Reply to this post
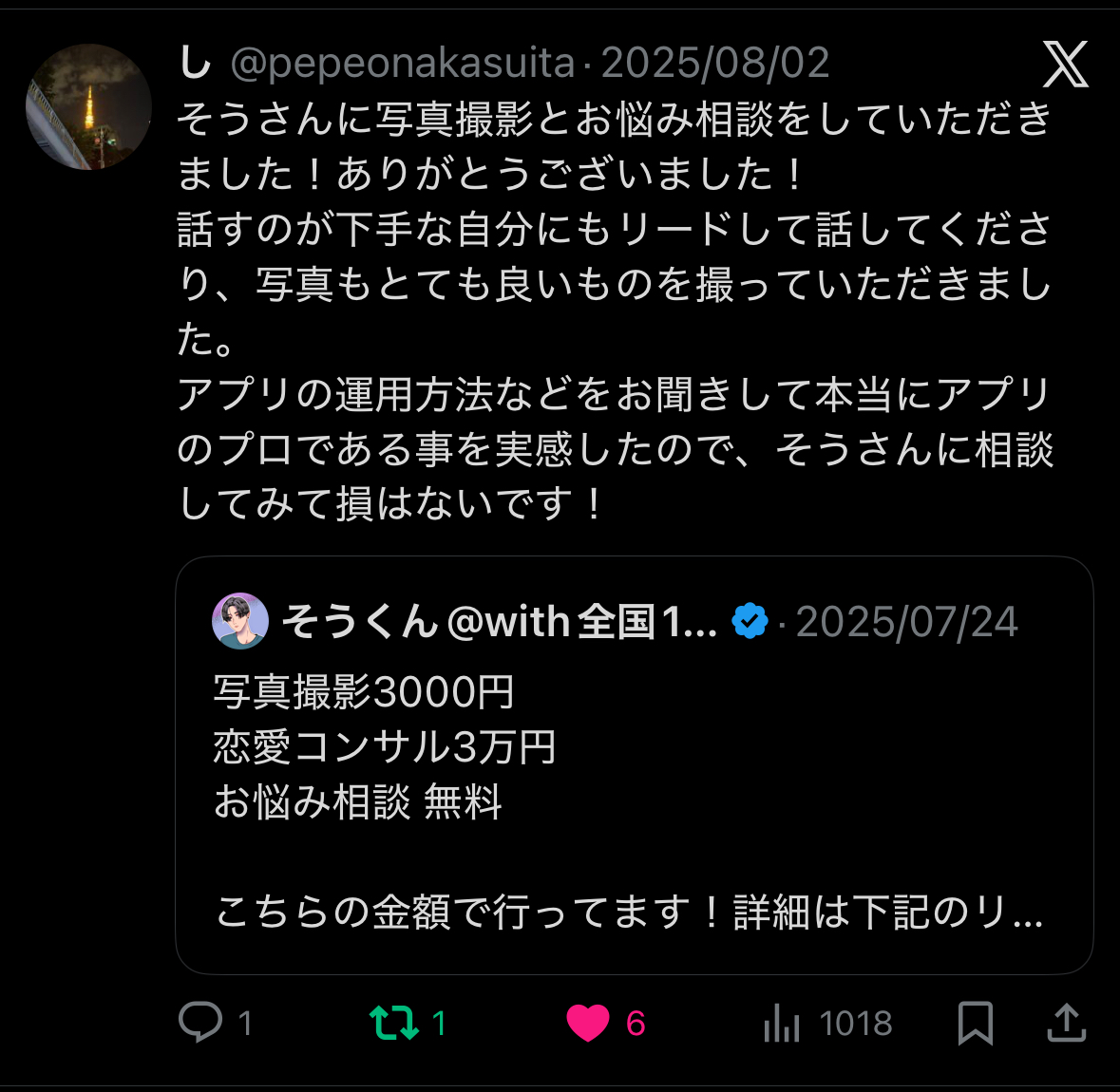The image size is (1120, 1092). tap(200, 1023)
